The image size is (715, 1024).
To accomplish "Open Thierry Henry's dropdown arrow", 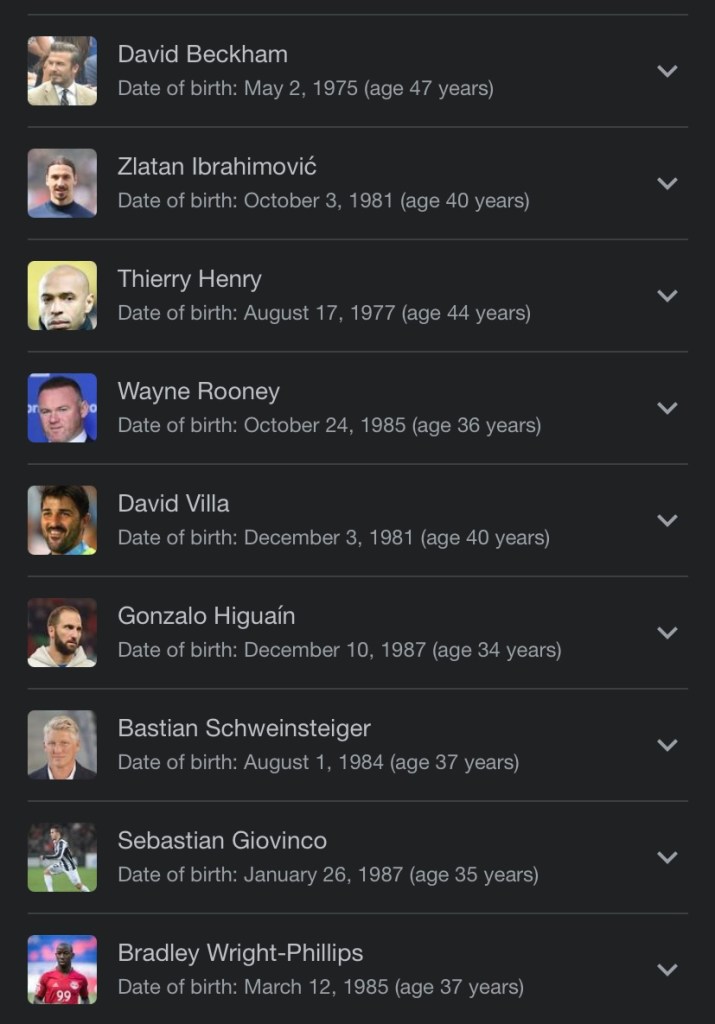I will coord(667,295).
